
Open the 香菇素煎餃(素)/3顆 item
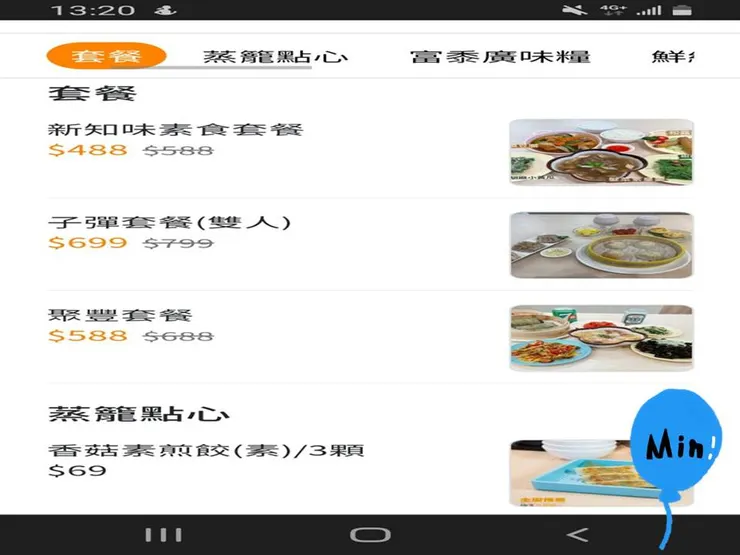[x=206, y=450]
